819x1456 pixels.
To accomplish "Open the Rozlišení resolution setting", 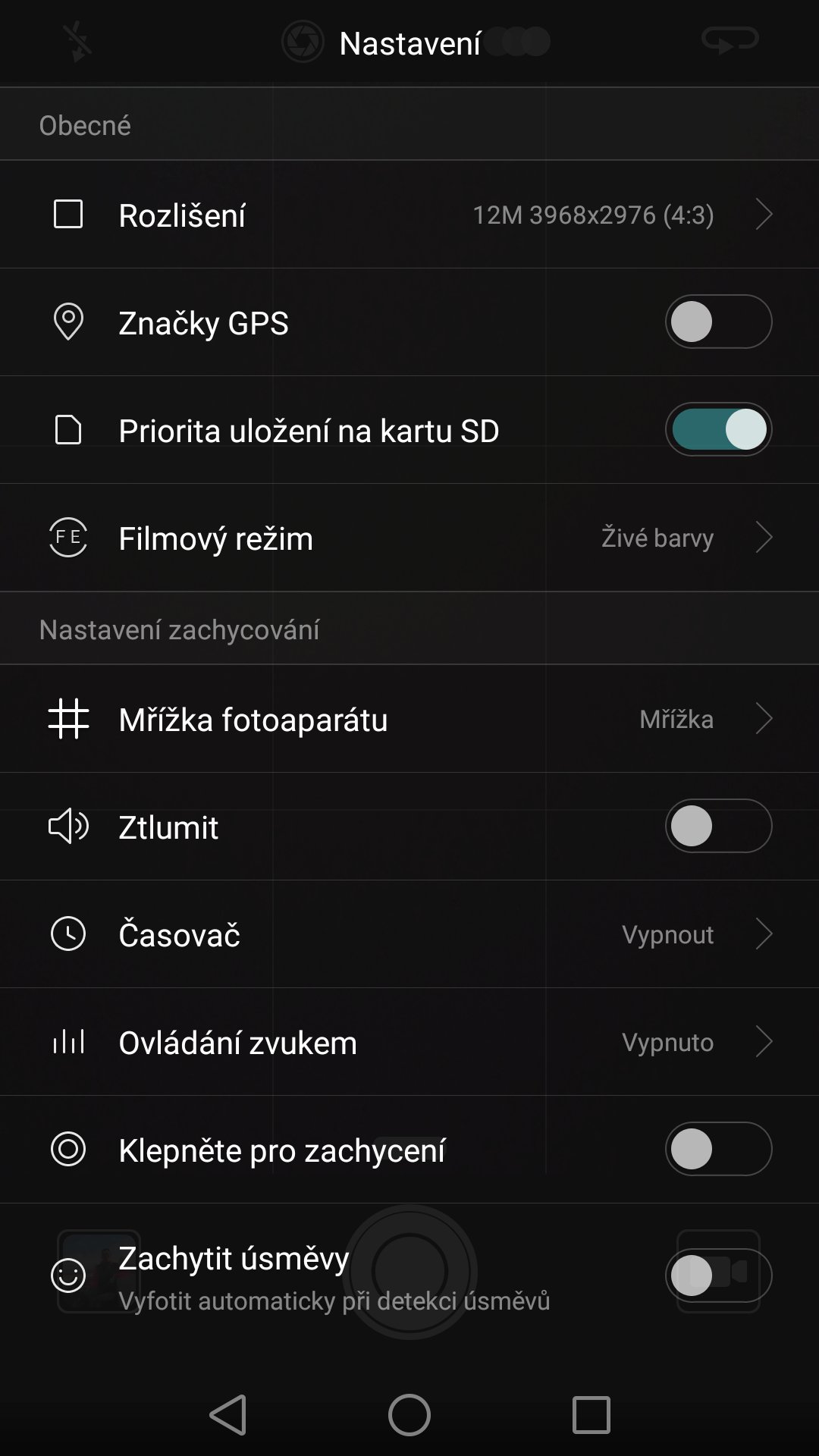I will [409, 215].
